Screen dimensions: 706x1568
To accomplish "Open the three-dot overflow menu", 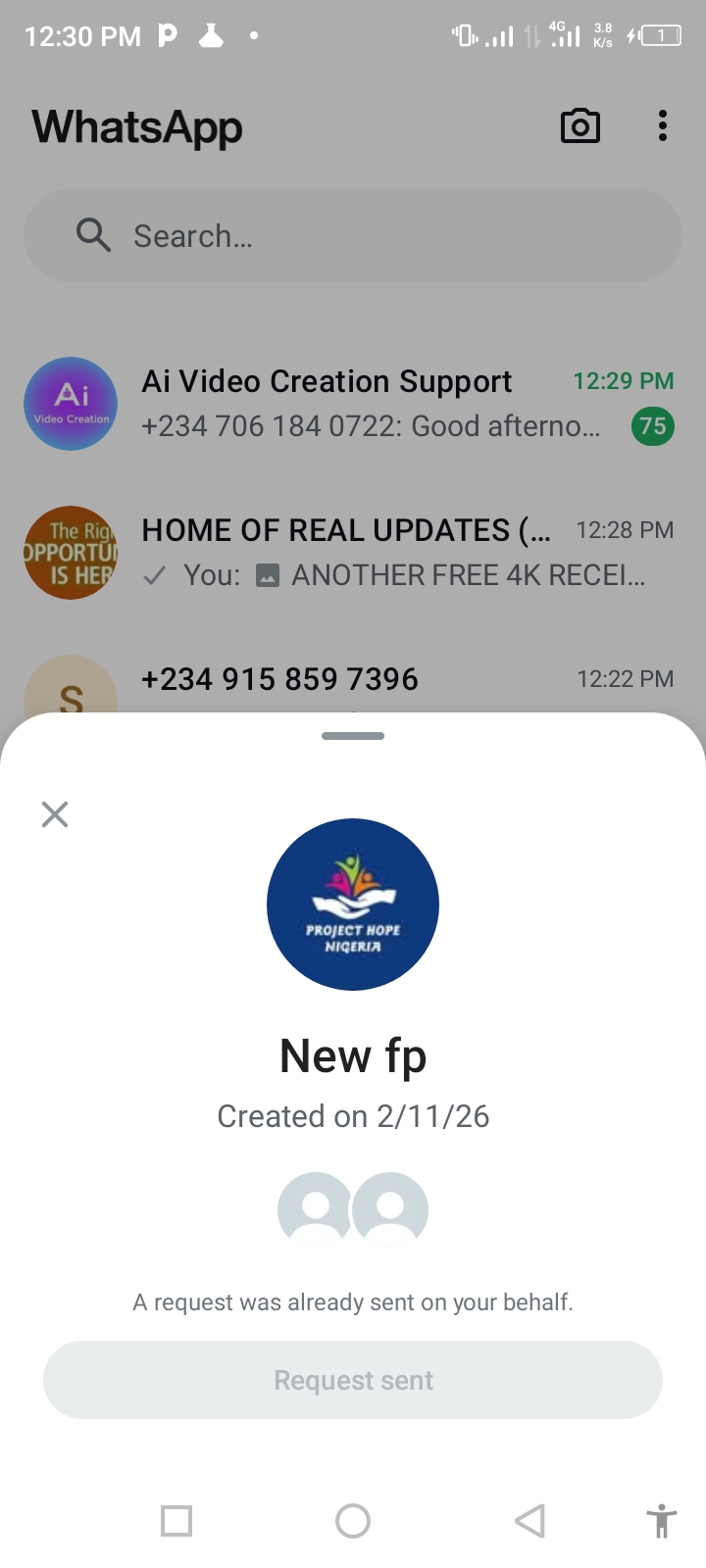I will pyautogui.click(x=663, y=126).
